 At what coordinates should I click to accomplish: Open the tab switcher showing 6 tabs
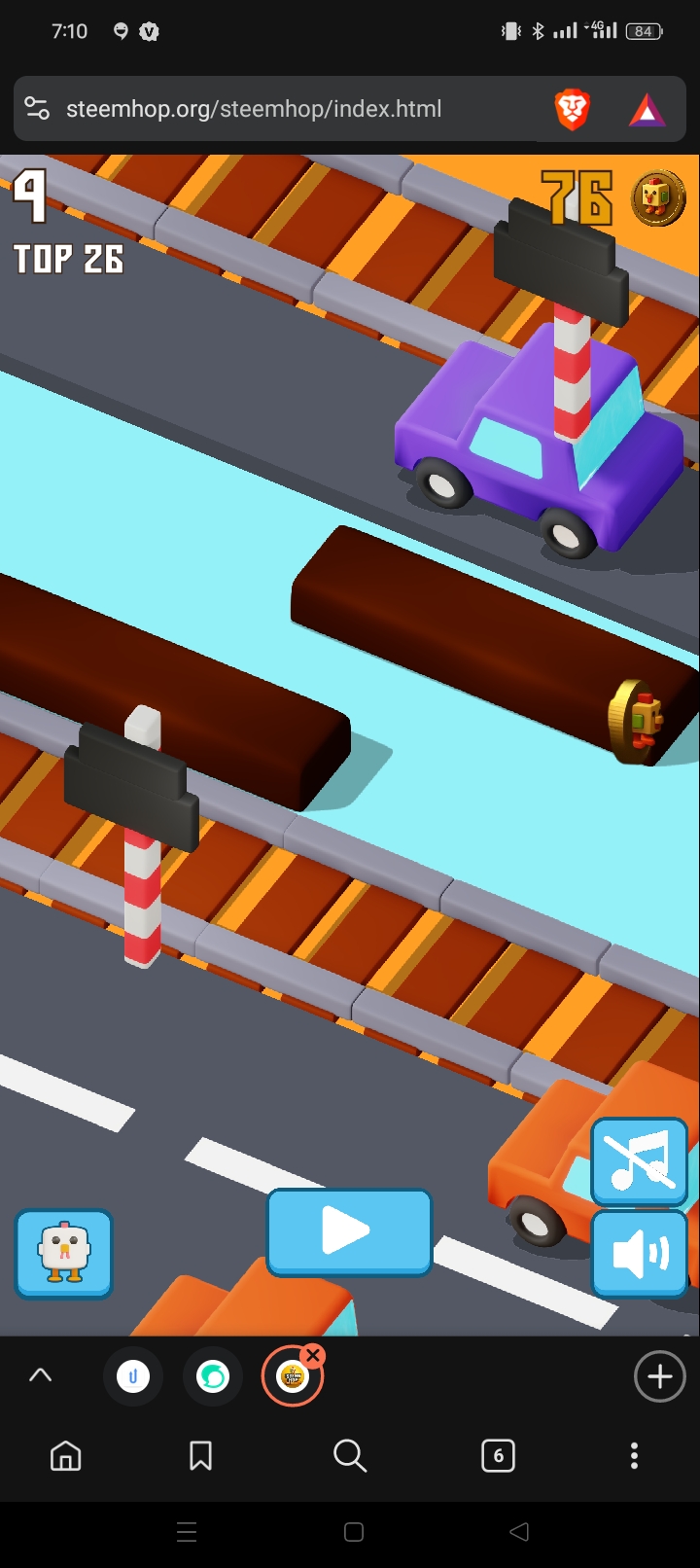(x=498, y=1455)
